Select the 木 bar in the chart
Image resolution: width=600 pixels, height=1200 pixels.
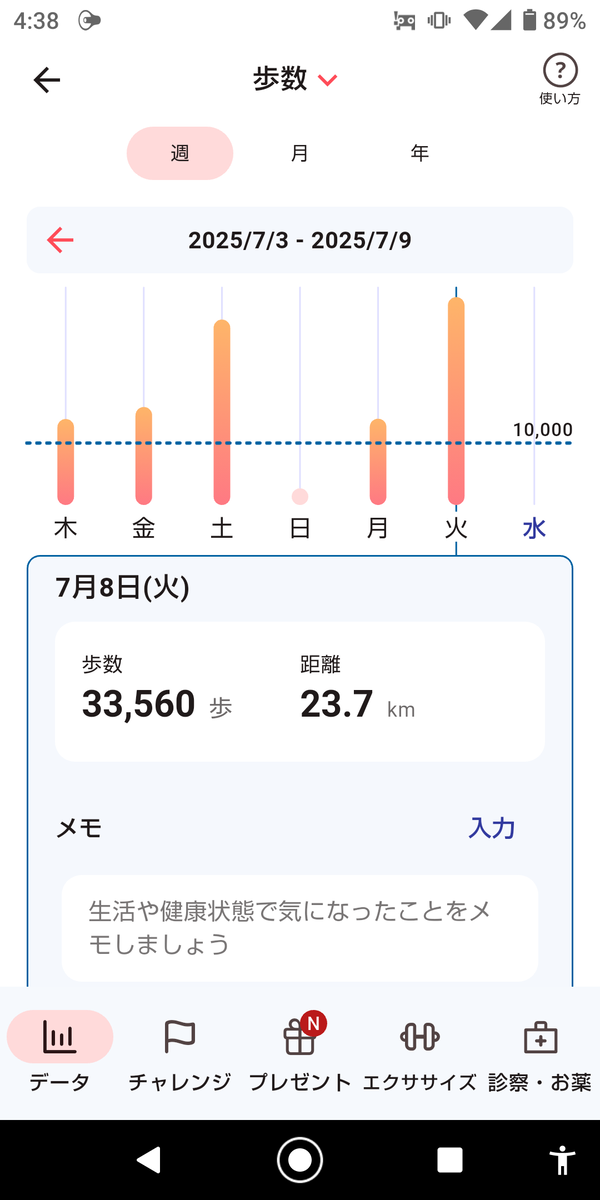[x=66, y=462]
